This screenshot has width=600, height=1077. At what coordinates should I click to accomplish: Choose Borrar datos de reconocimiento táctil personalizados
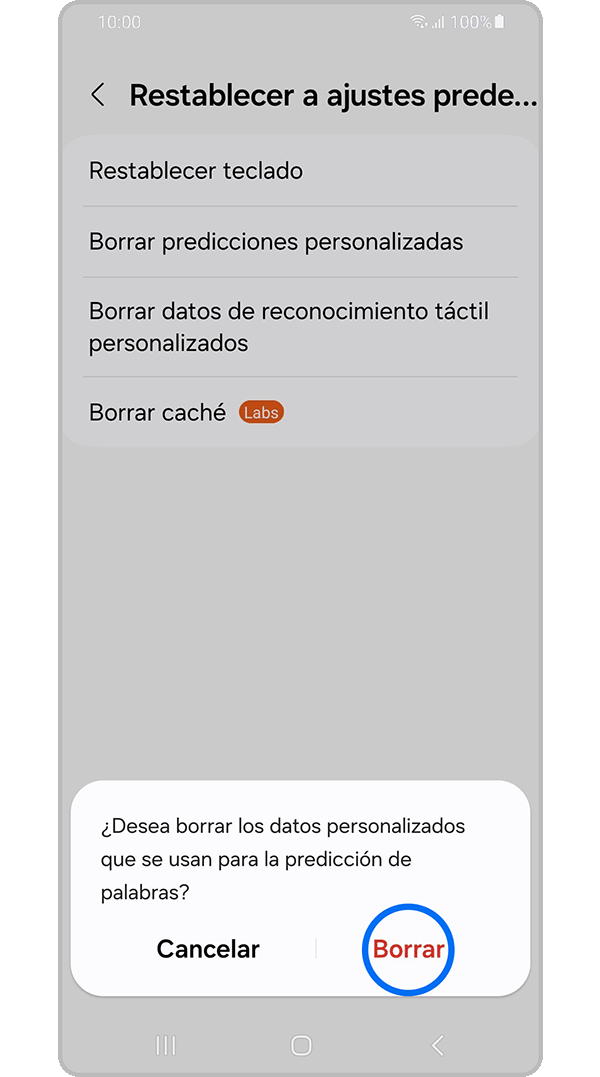[x=289, y=327]
